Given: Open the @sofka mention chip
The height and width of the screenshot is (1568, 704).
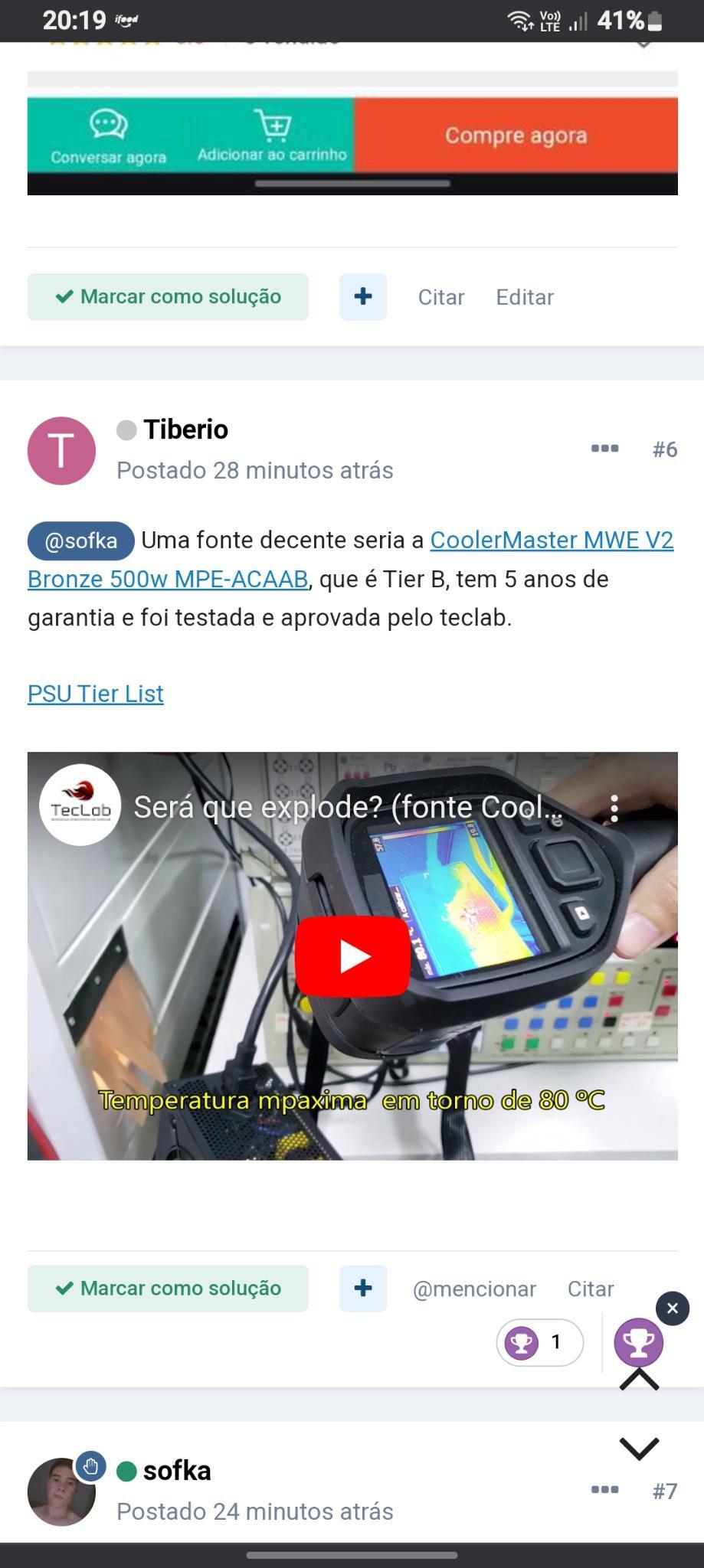Looking at the screenshot, I should (81, 541).
